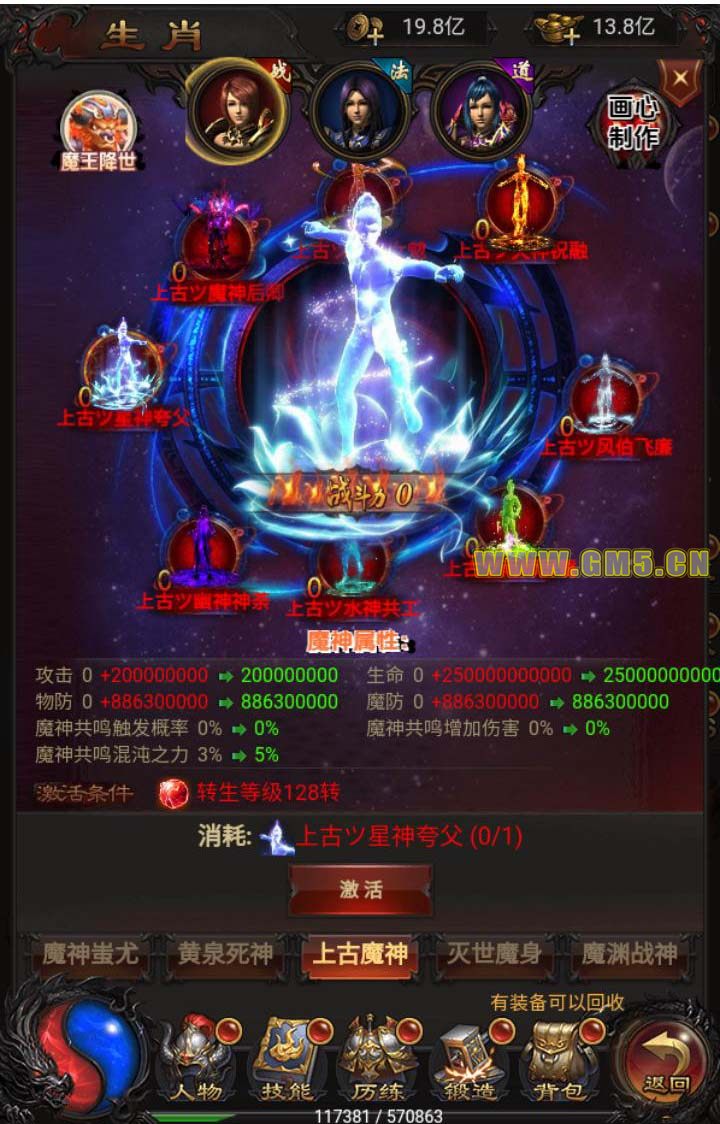Close the 生肖 panel with the X
Screen dimensions: 720x1124
pos(681,80)
